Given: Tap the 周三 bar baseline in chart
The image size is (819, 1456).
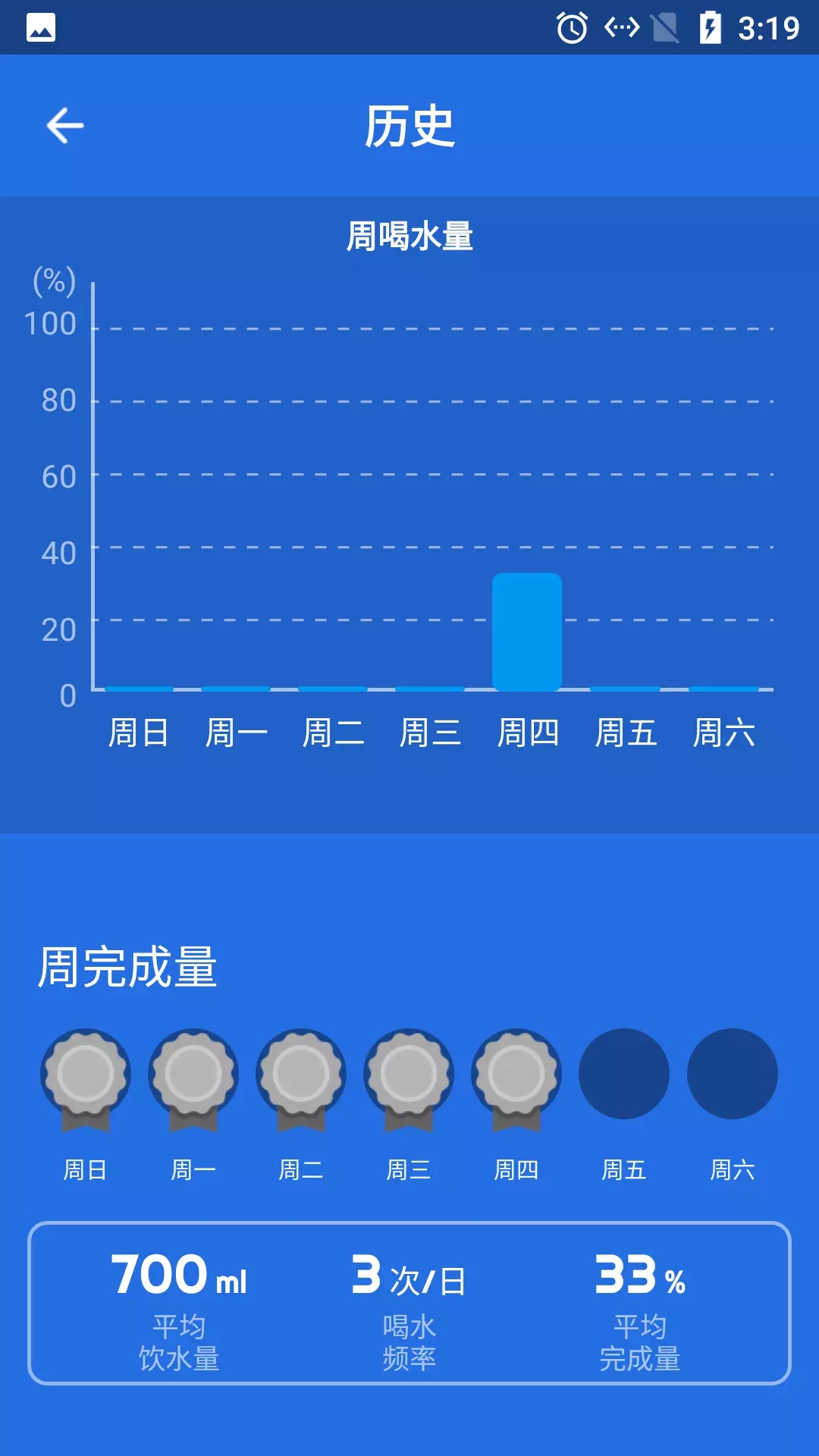Looking at the screenshot, I should click(428, 688).
